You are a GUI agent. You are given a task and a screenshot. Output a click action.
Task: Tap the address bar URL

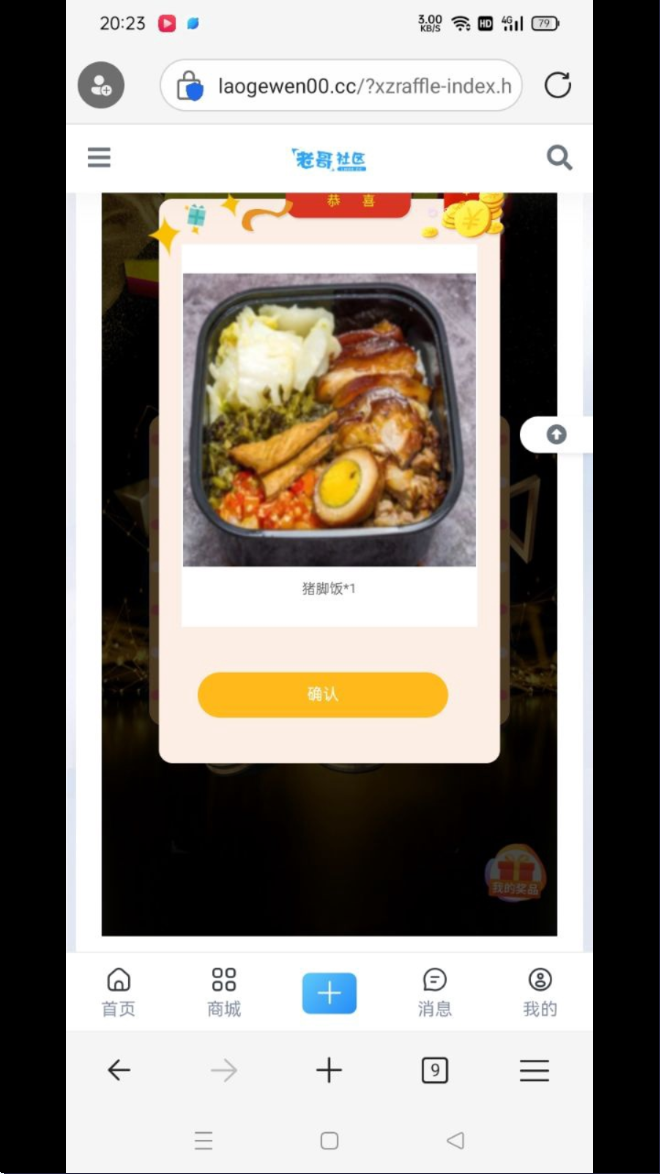[364, 86]
